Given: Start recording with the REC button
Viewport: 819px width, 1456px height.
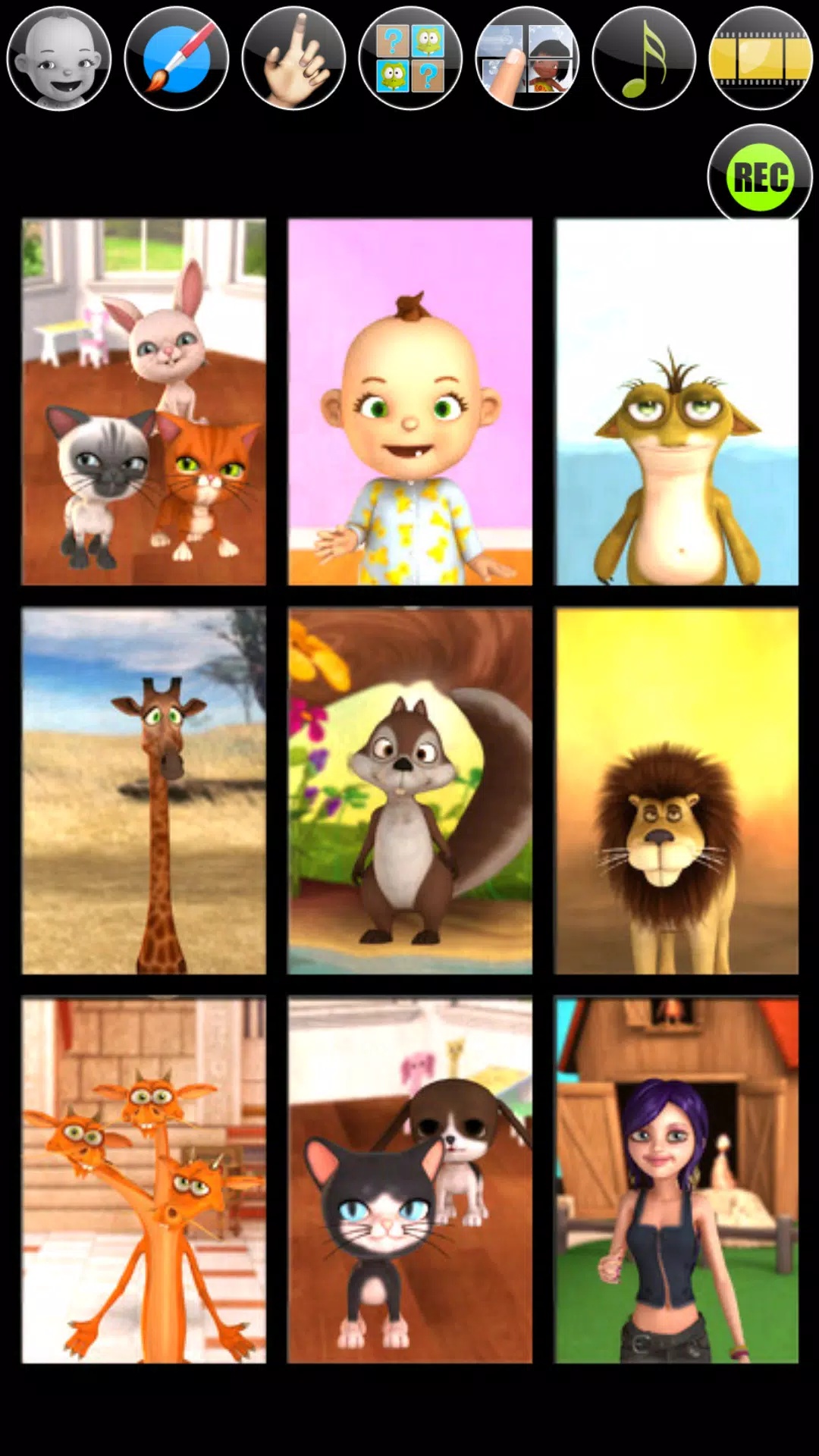Looking at the screenshot, I should 760,177.
